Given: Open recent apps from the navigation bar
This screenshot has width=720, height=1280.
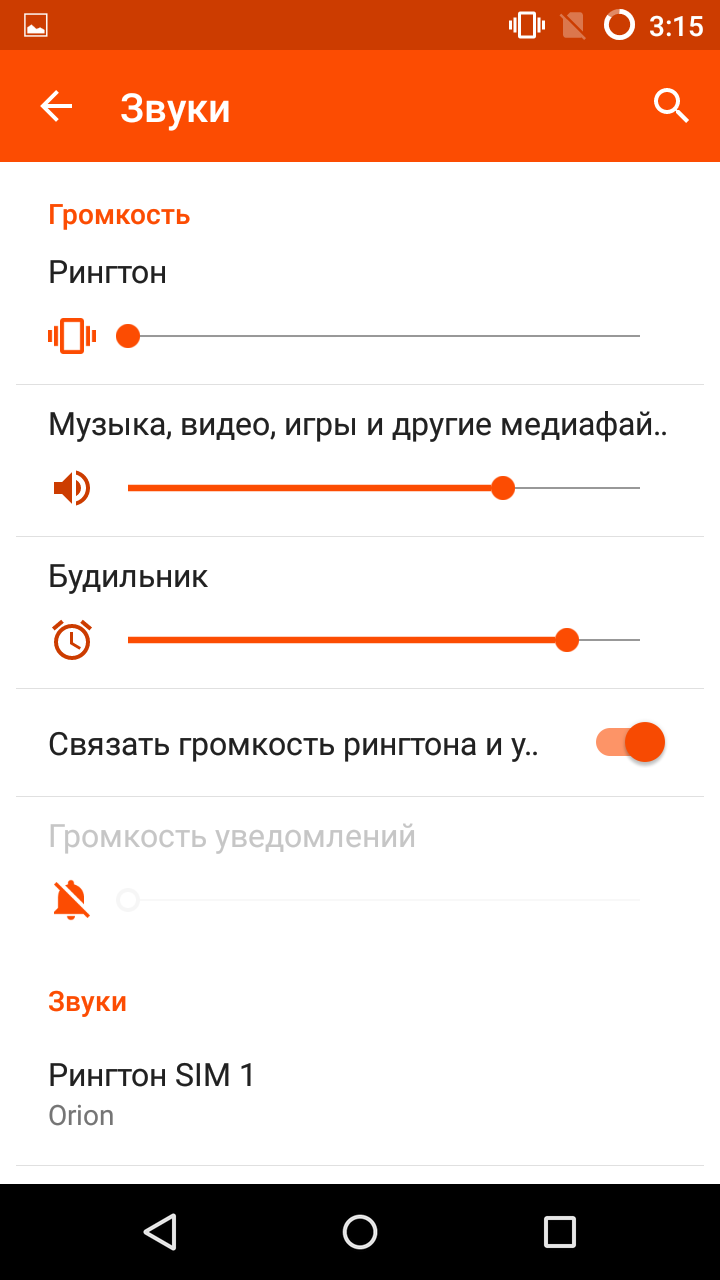Looking at the screenshot, I should pos(560,1232).
